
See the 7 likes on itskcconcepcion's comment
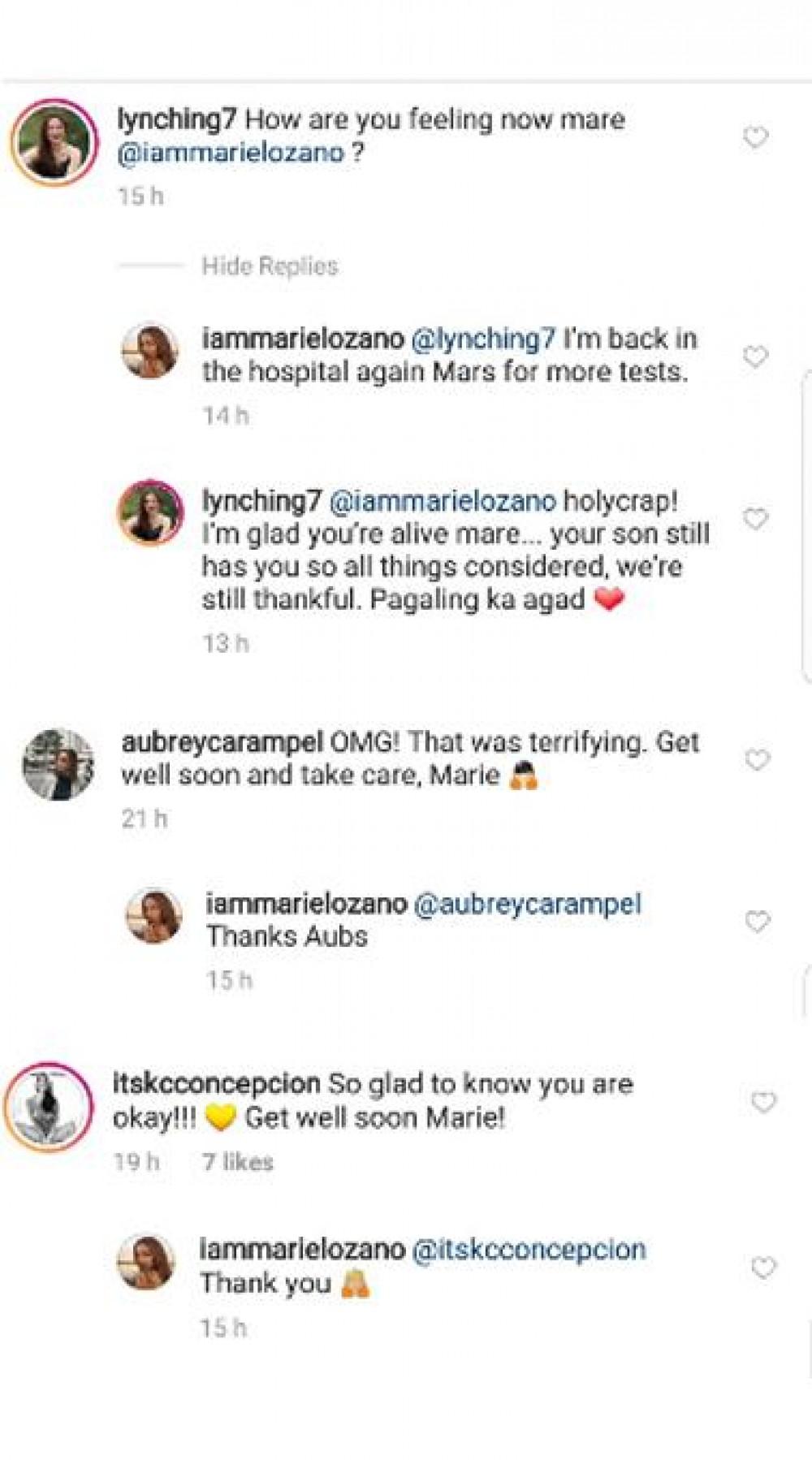pos(238,1162)
